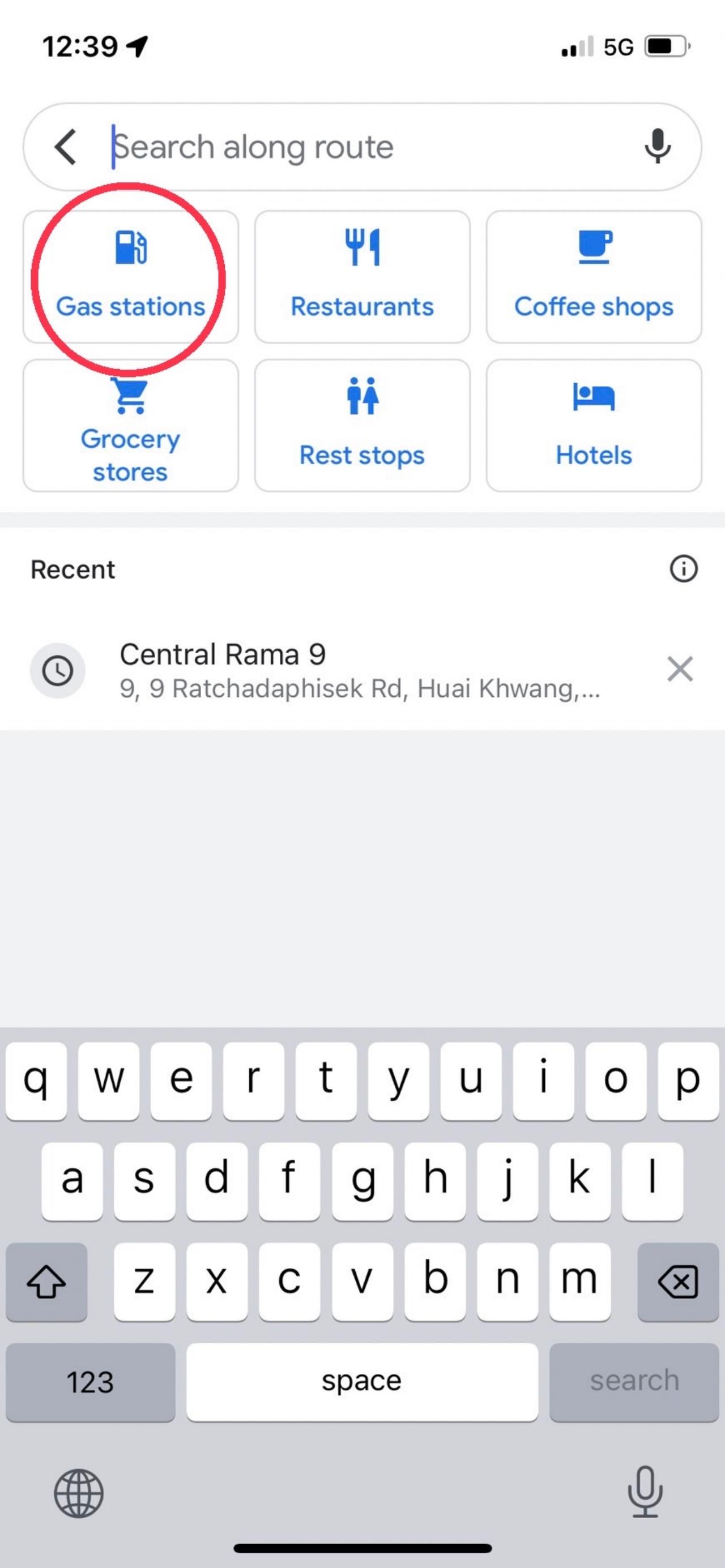
Task: Switch keyboard to 123 numbers
Action: [x=90, y=1382]
